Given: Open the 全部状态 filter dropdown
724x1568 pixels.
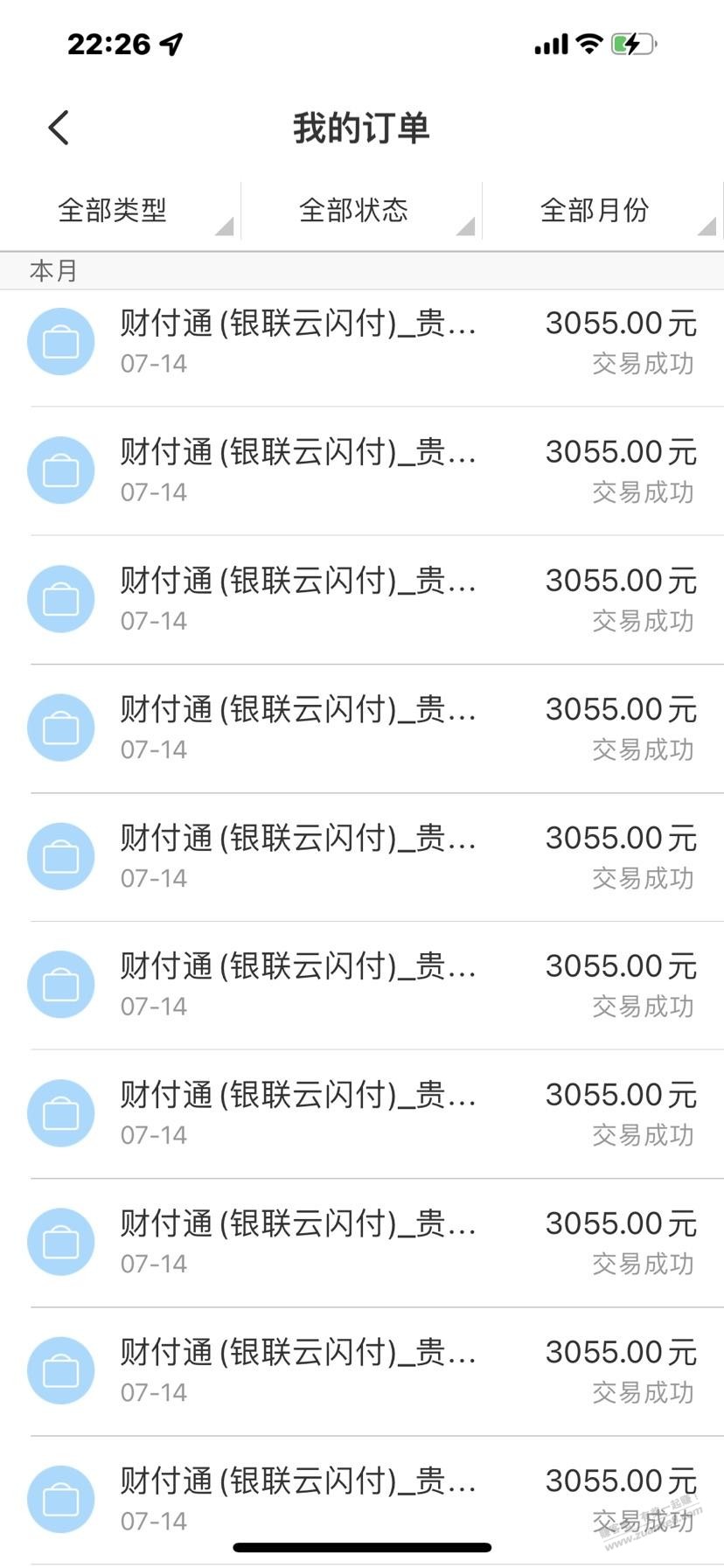Looking at the screenshot, I should point(361,210).
